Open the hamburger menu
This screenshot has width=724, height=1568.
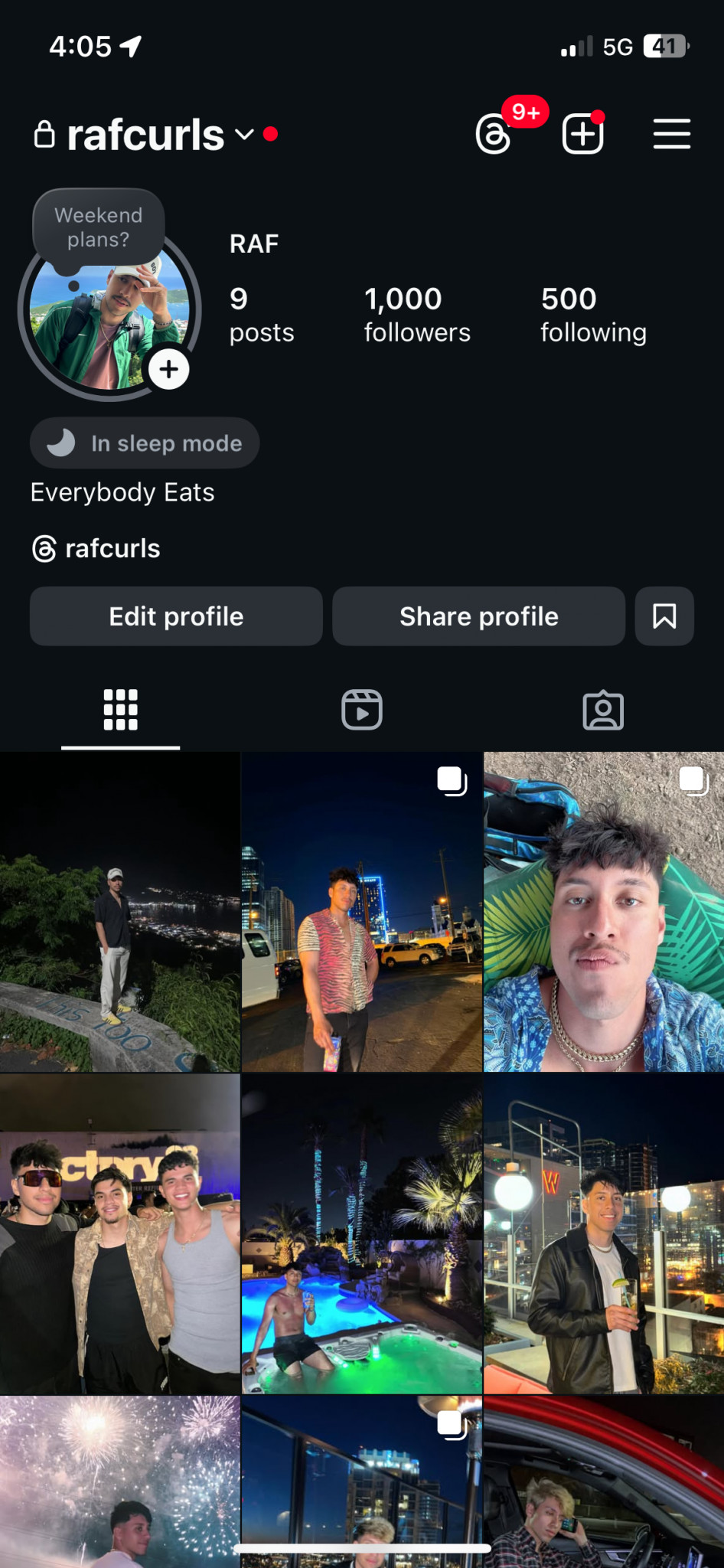coord(671,134)
